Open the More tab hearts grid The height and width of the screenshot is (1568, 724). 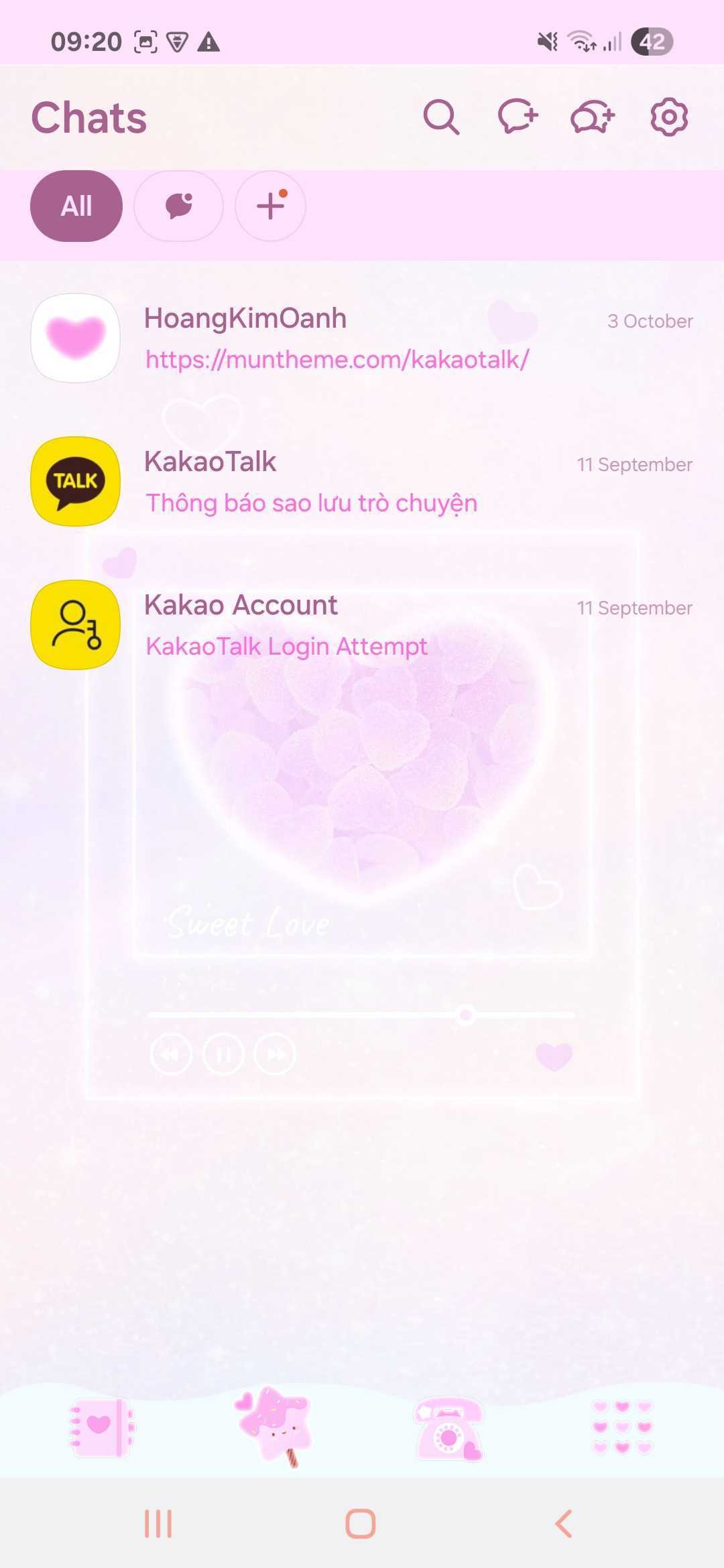coord(622,1427)
